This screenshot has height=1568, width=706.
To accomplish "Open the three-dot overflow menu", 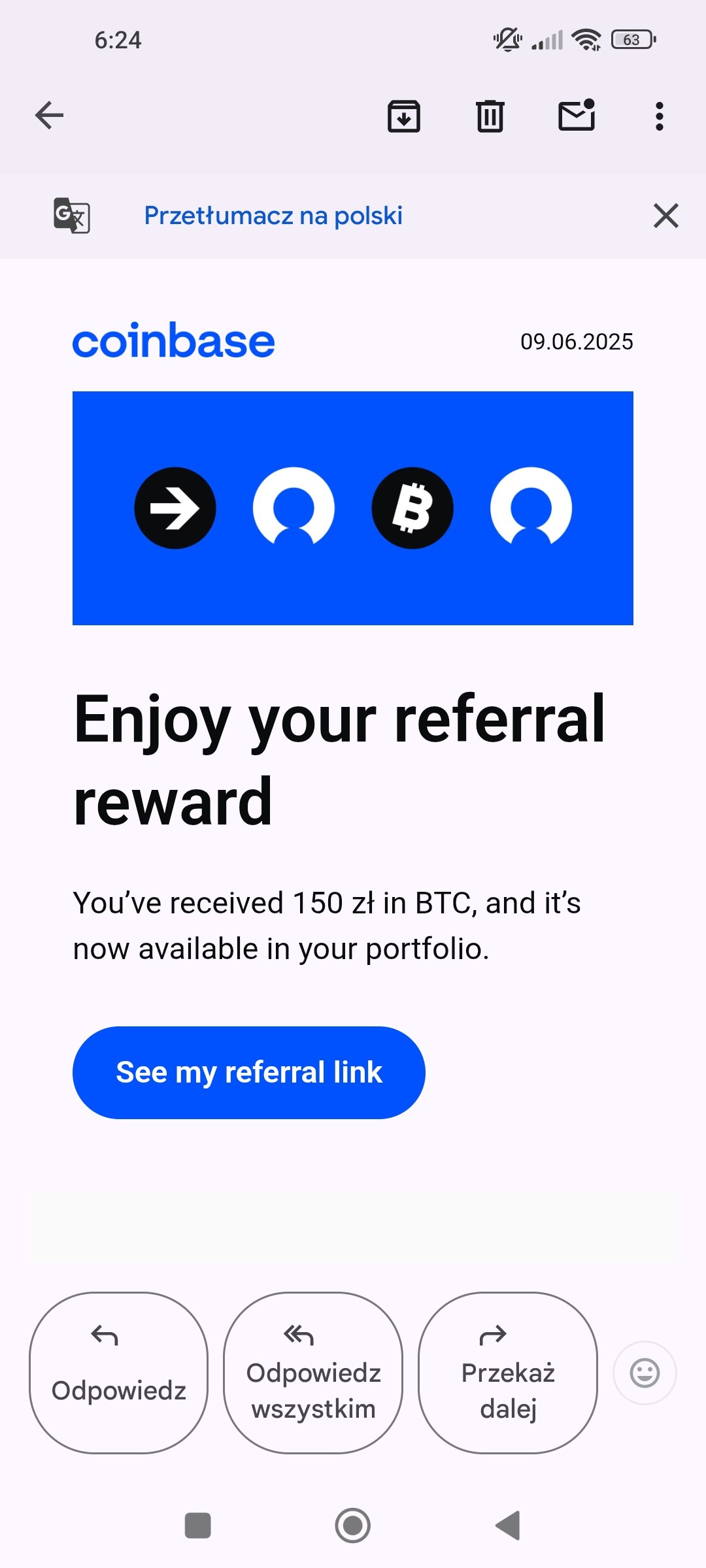I will click(660, 116).
